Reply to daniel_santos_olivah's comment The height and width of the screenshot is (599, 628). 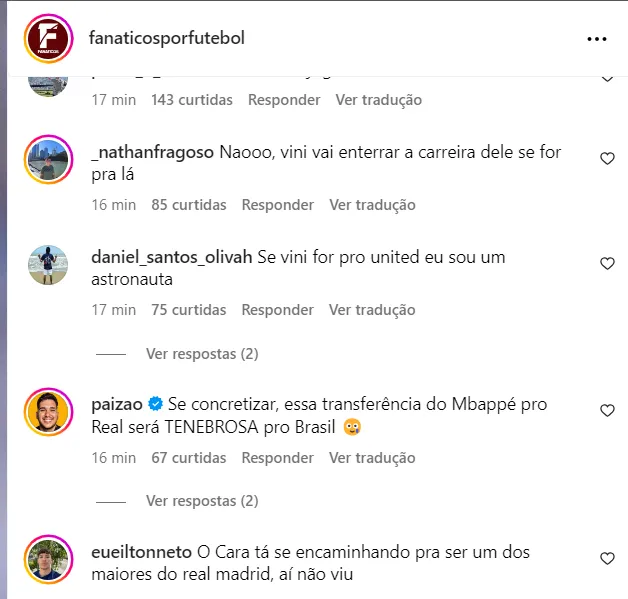[278, 310]
